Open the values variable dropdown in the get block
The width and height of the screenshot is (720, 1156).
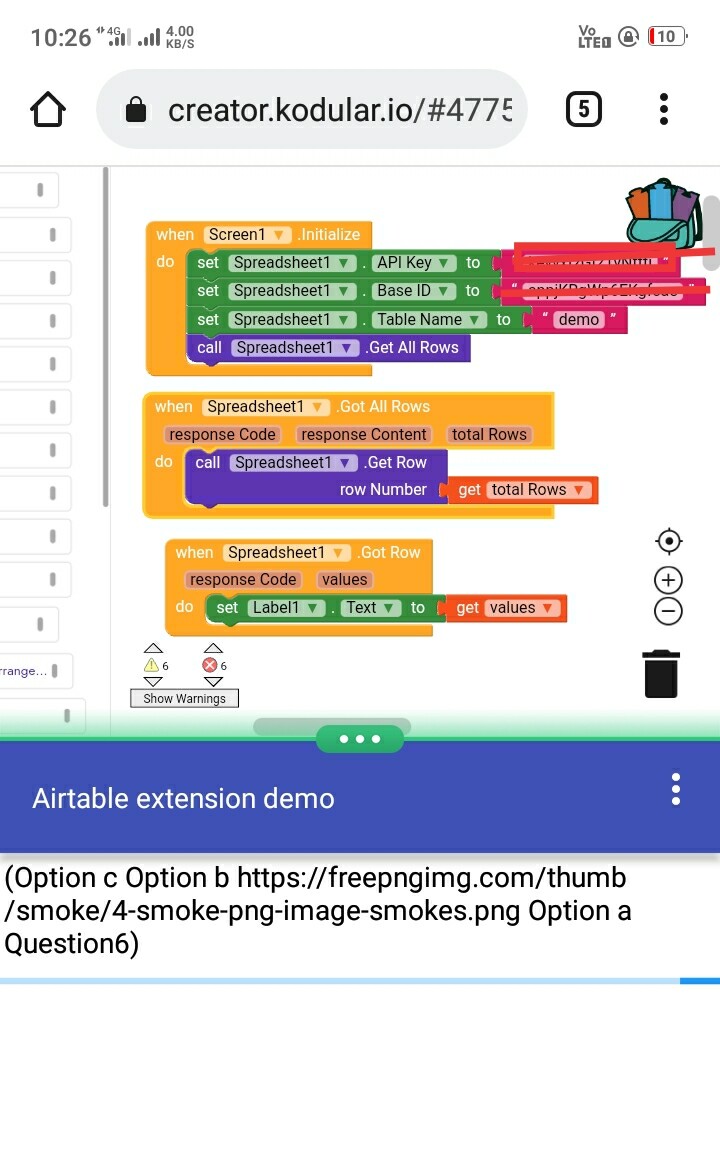click(x=548, y=608)
